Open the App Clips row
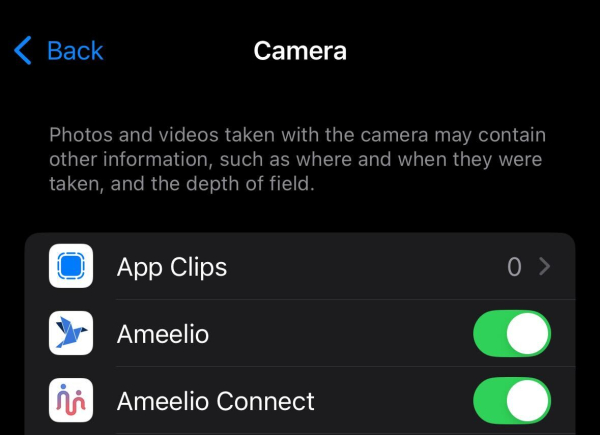The width and height of the screenshot is (600, 435). coord(300,267)
